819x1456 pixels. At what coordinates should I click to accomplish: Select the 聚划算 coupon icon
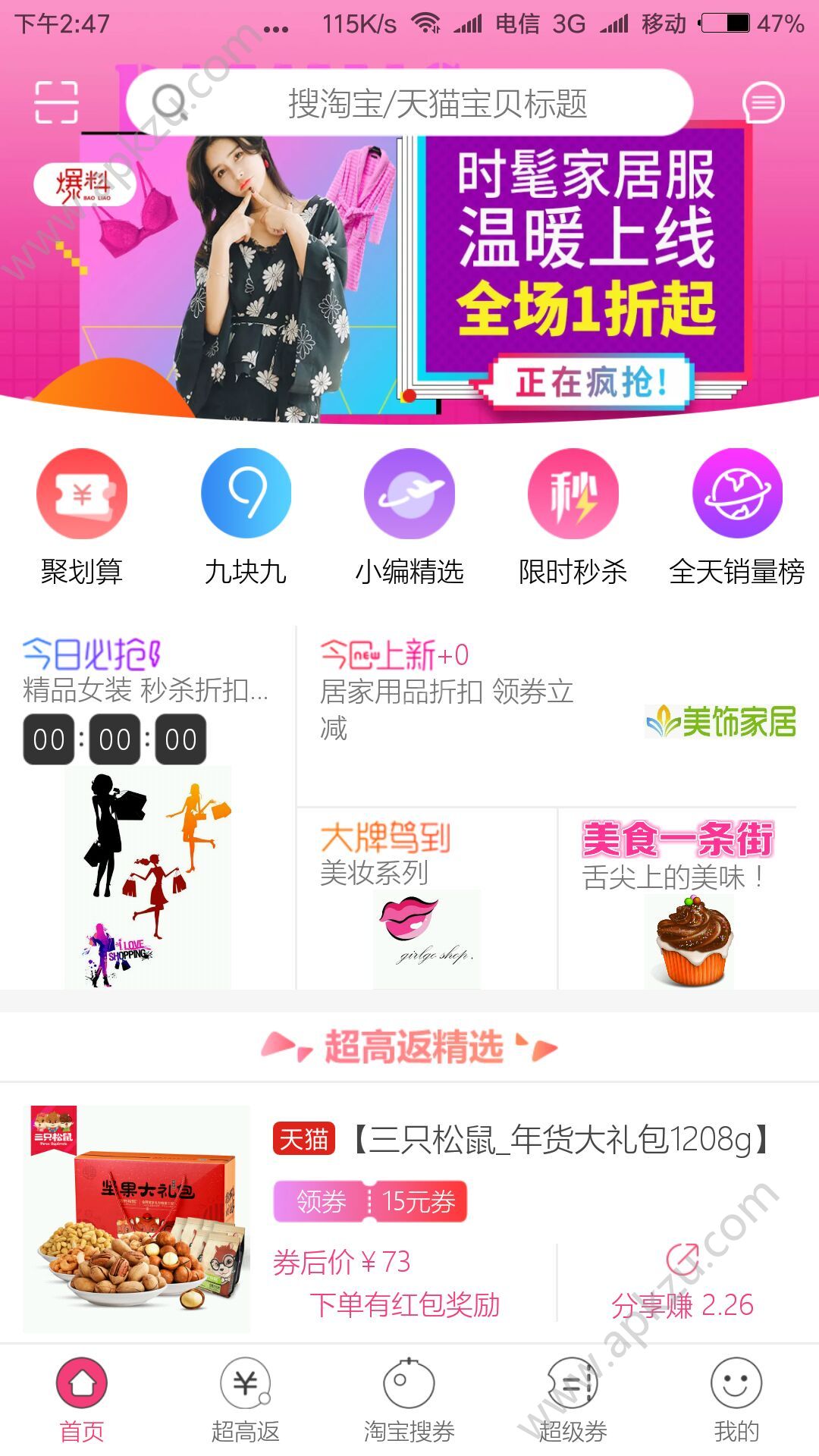(81, 493)
